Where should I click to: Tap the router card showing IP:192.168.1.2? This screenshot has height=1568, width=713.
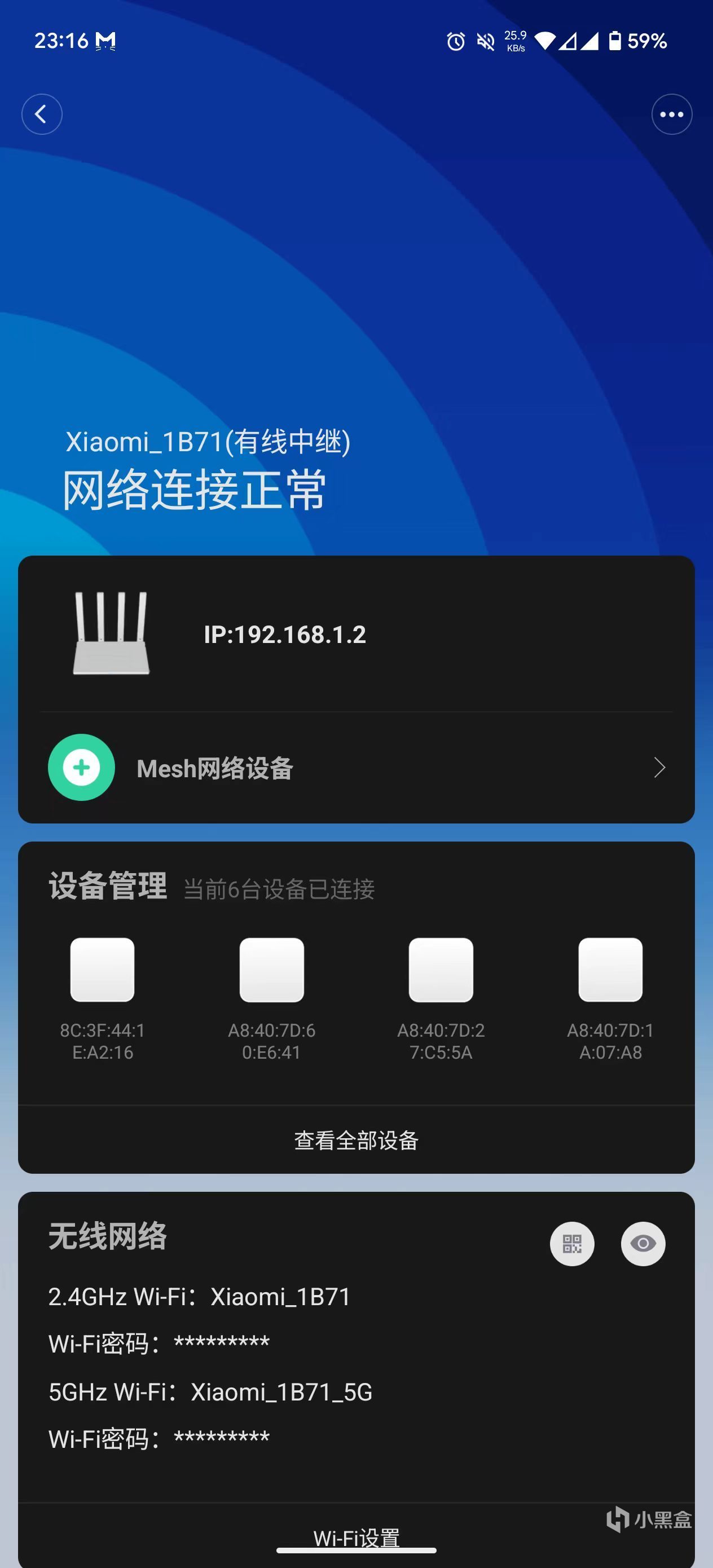(x=356, y=635)
